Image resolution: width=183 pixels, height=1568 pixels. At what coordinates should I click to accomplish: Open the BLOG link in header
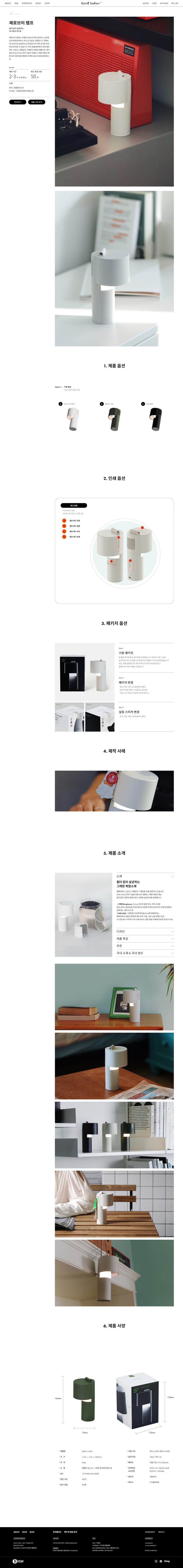coord(38,3)
